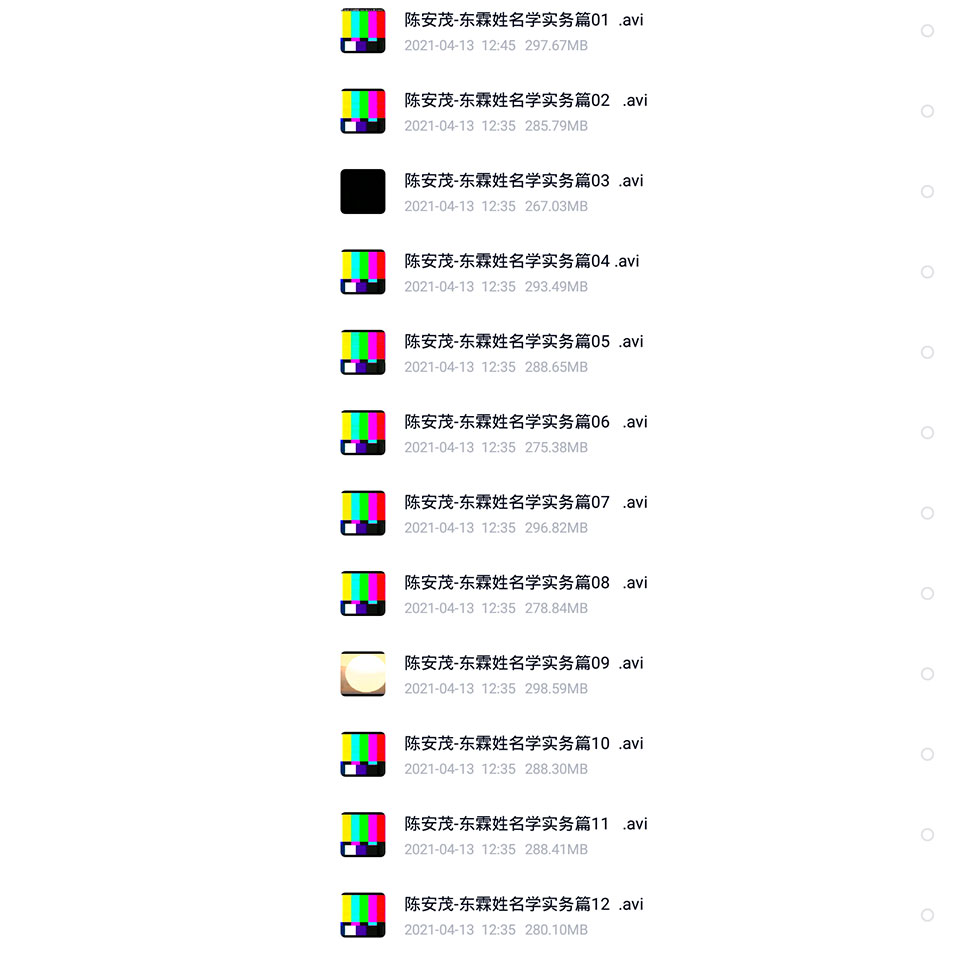Open video file 实务篇08 .avi
This screenshot has height=960, width=960.
point(524,583)
